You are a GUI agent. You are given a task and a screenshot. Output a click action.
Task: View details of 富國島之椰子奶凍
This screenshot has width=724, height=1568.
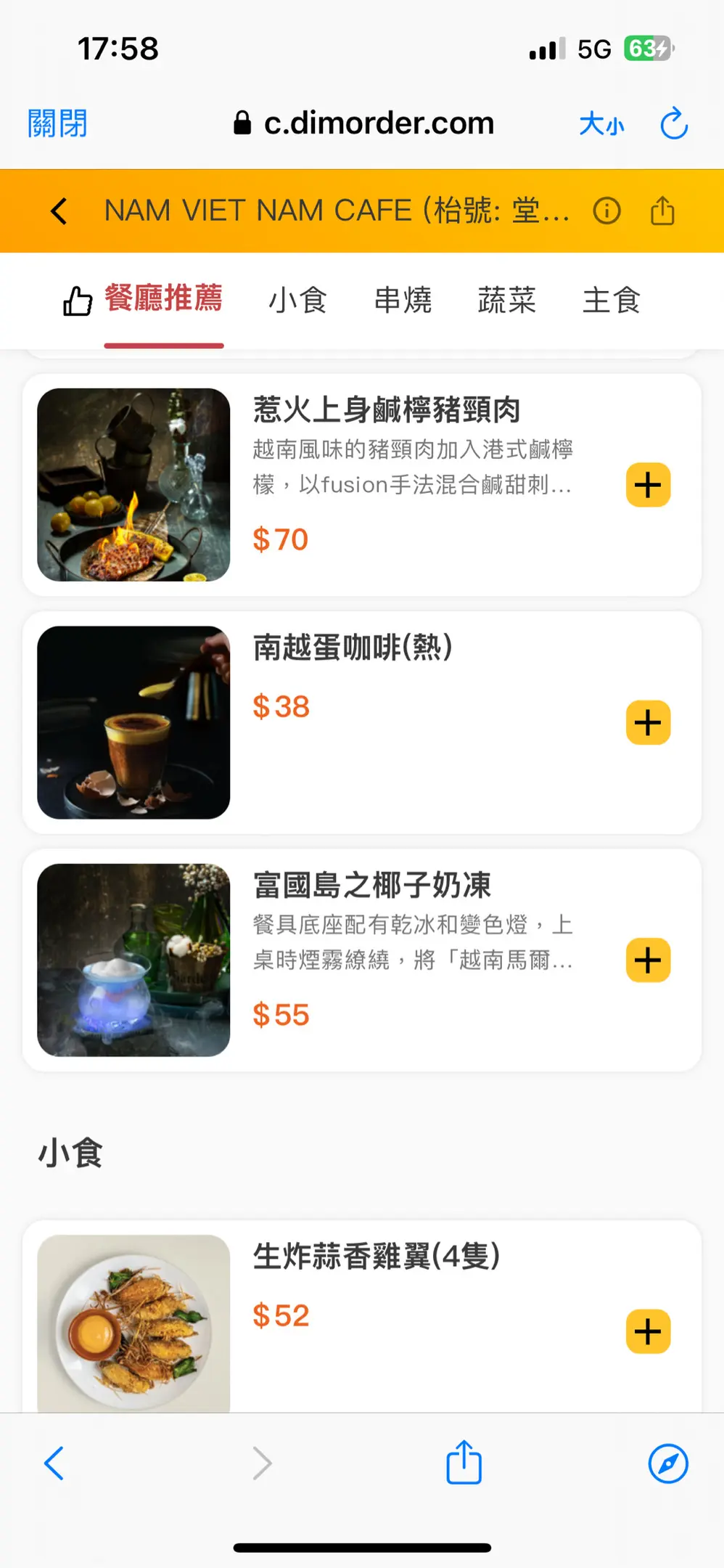click(x=371, y=886)
